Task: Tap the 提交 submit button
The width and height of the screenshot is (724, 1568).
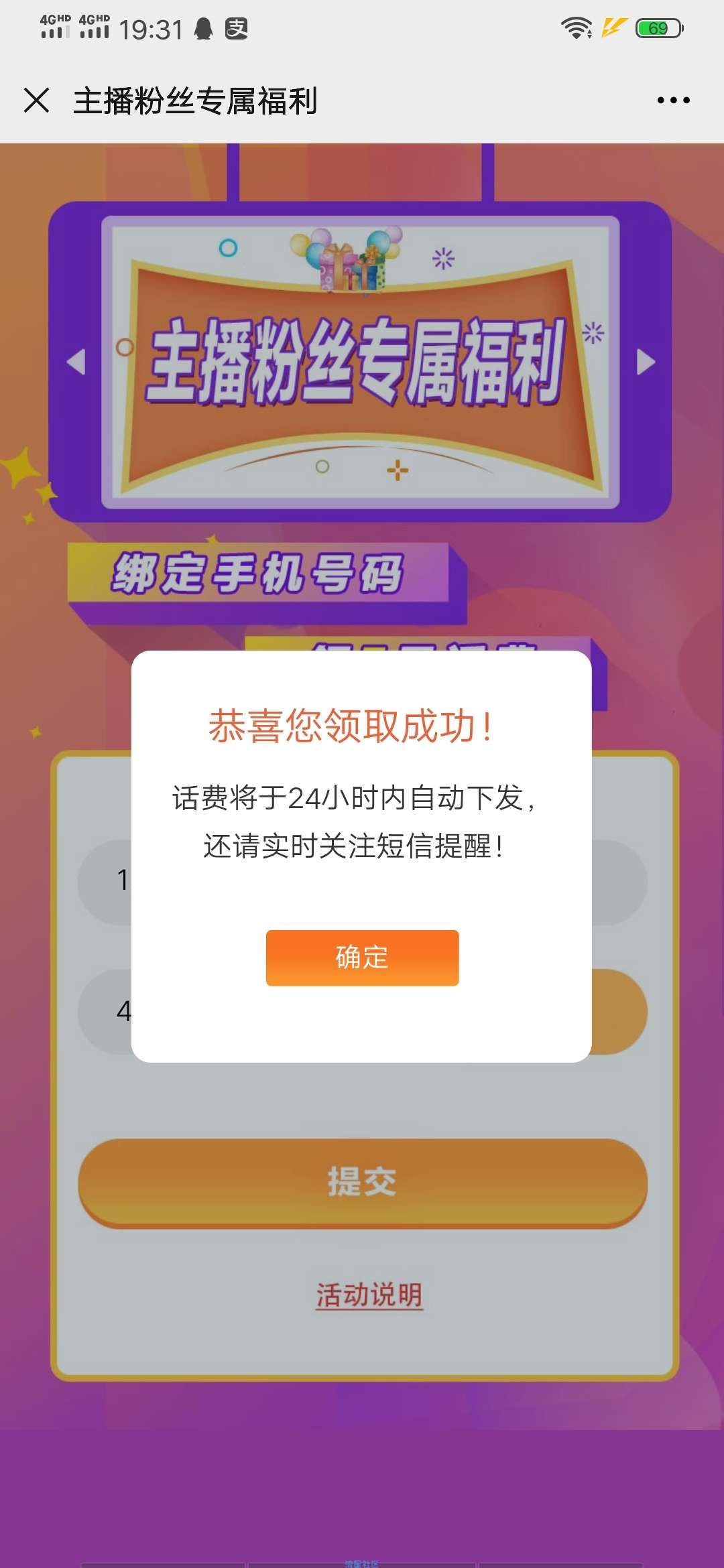Action: click(x=362, y=1182)
